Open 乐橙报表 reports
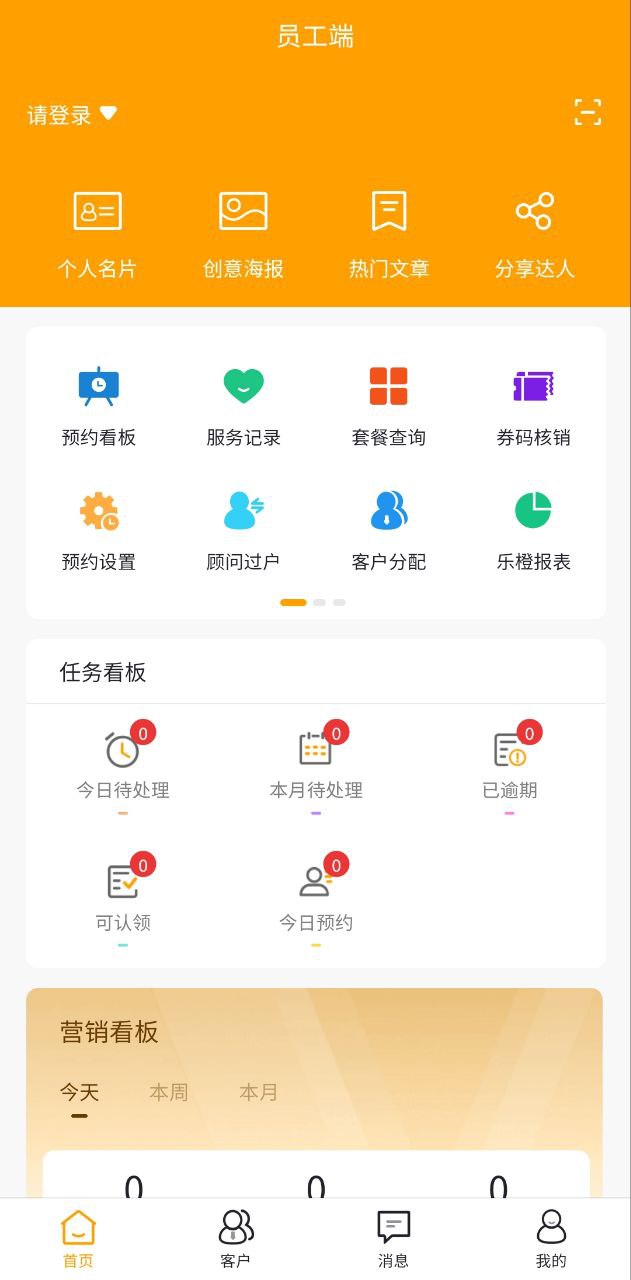Image resolution: width=631 pixels, height=1280 pixels. point(533,531)
